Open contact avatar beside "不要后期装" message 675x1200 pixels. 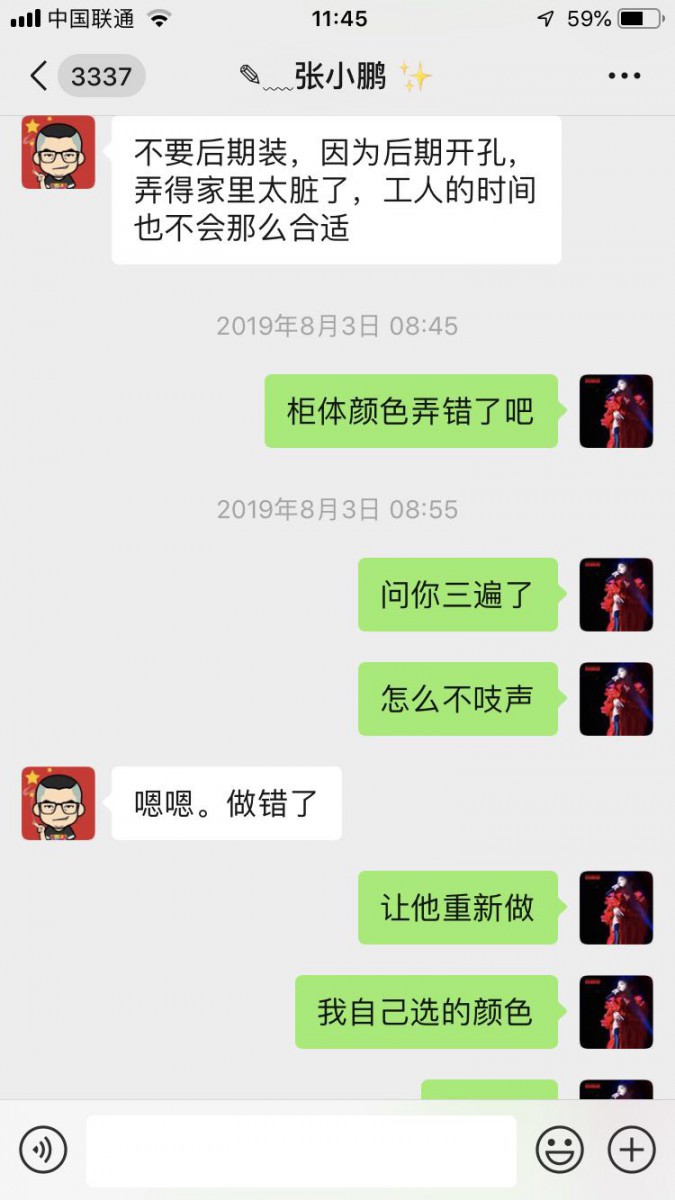click(x=58, y=152)
